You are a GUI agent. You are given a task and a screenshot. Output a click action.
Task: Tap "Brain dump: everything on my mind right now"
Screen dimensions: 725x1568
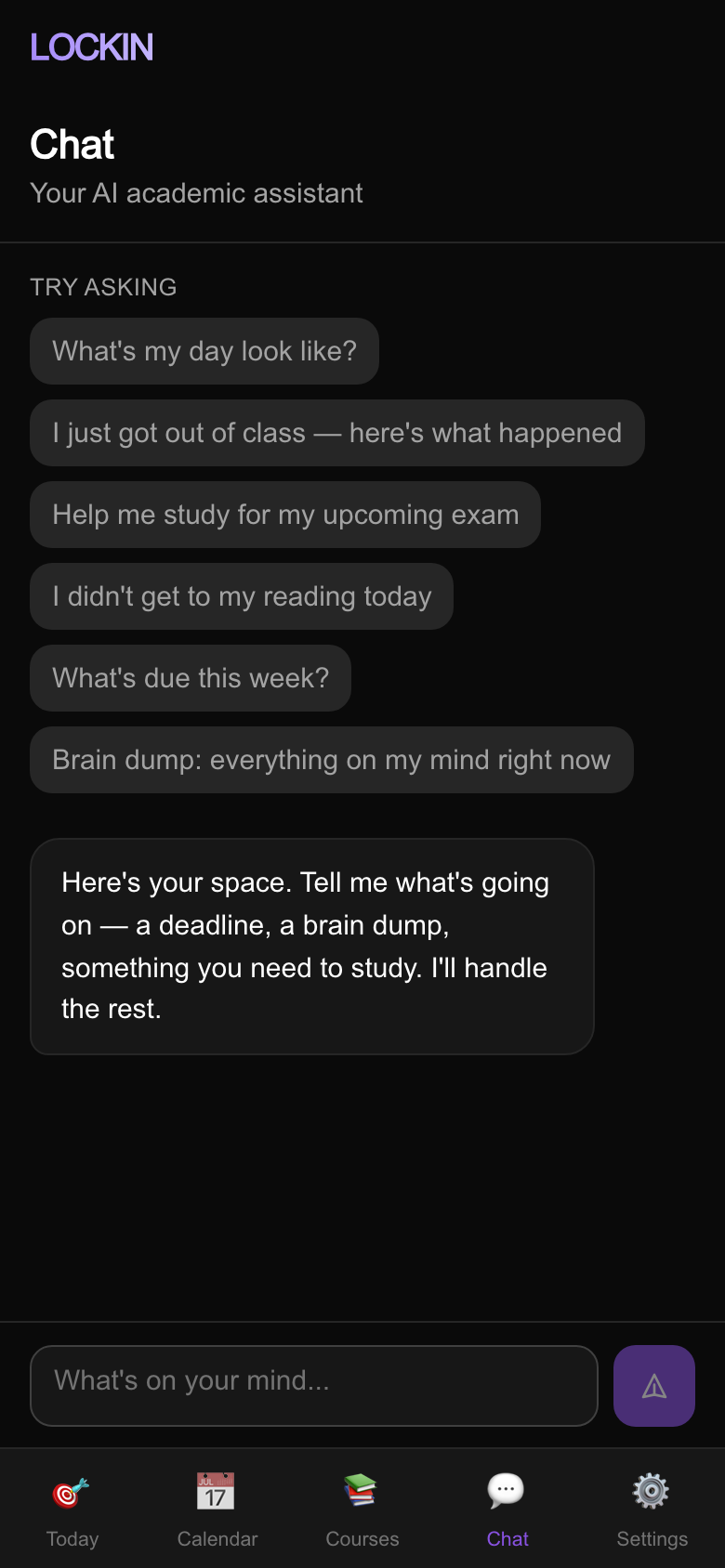coord(331,760)
